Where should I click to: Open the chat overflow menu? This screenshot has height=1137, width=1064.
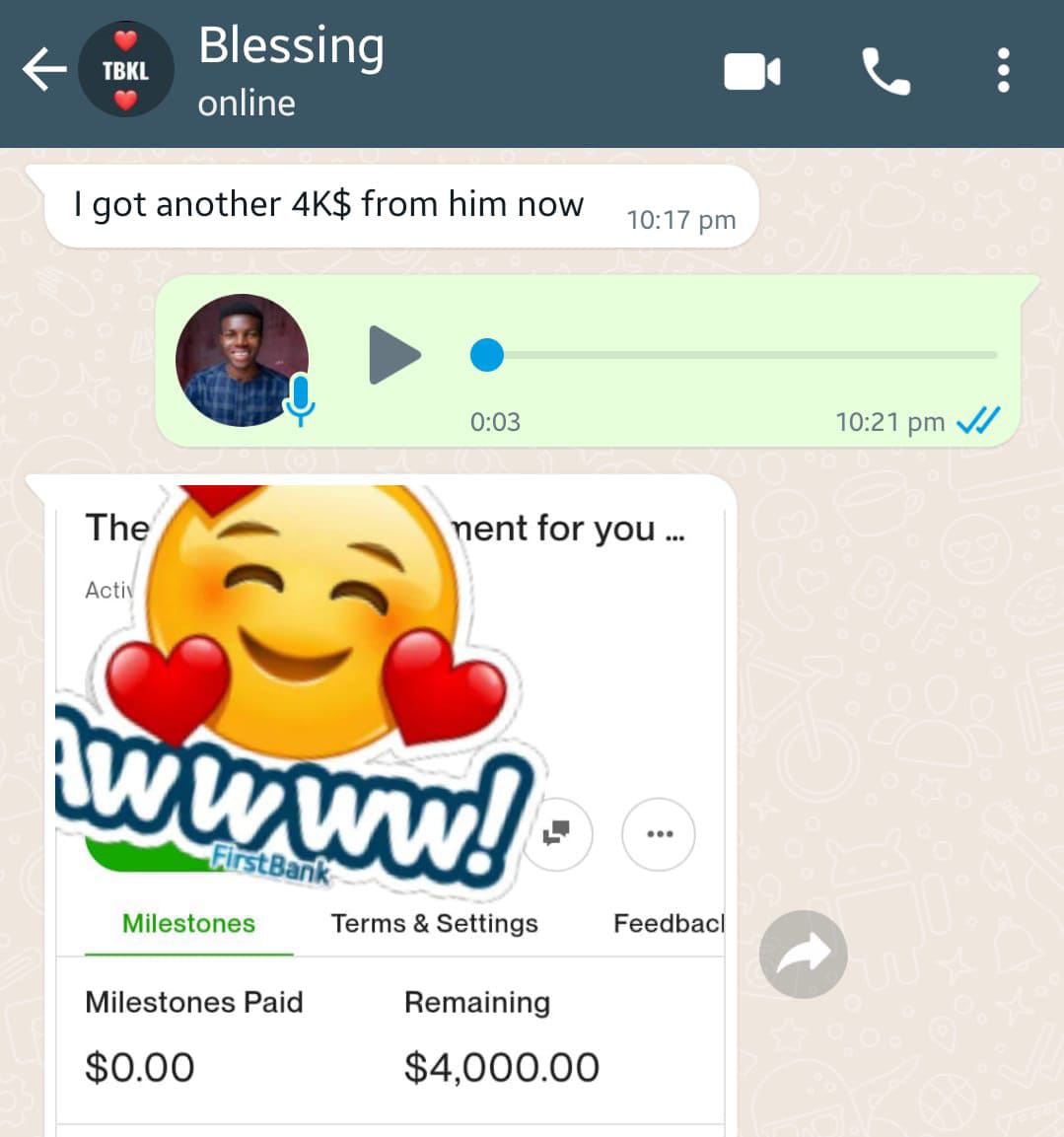pyautogui.click(x=1003, y=71)
